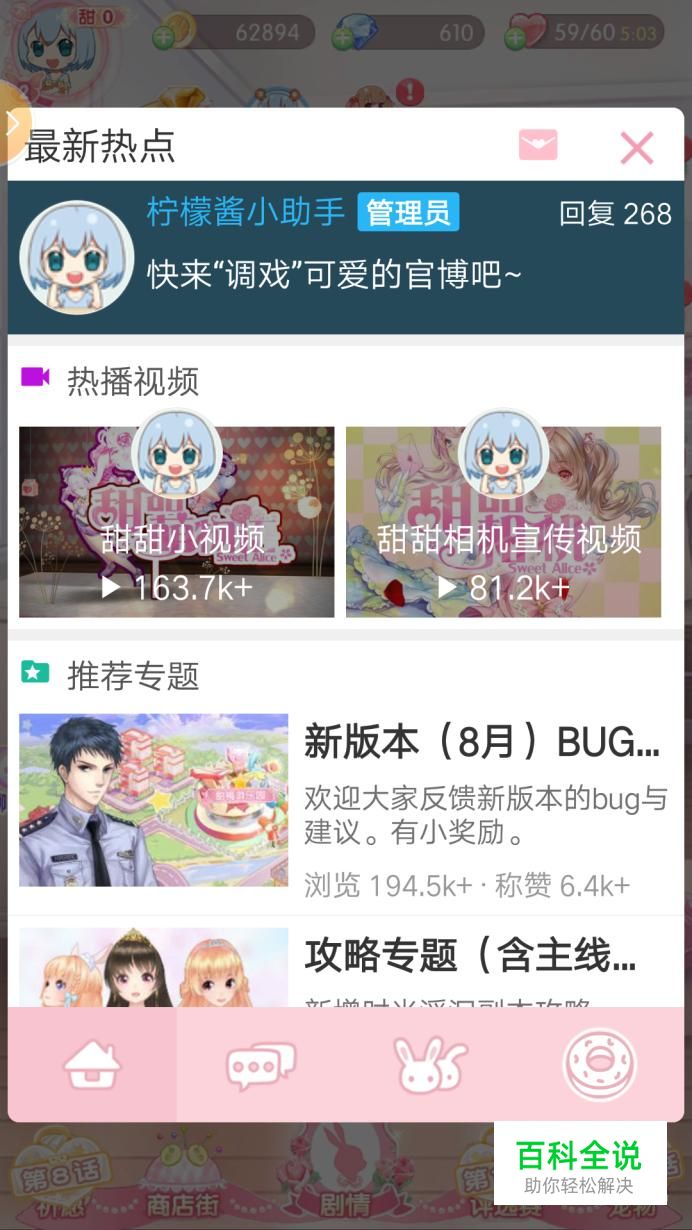Open the 柠檬酱小助手 admin post
Screen dimensions: 692x1230
[x=346, y=257]
